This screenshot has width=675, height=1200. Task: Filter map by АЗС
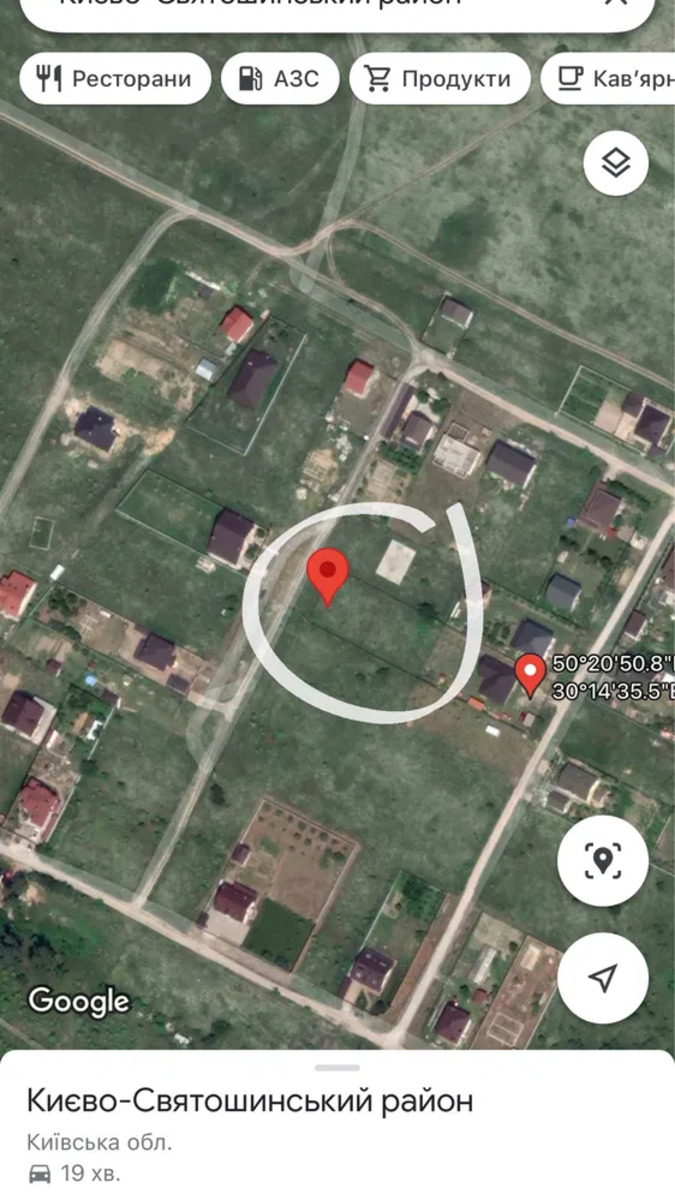(x=280, y=79)
